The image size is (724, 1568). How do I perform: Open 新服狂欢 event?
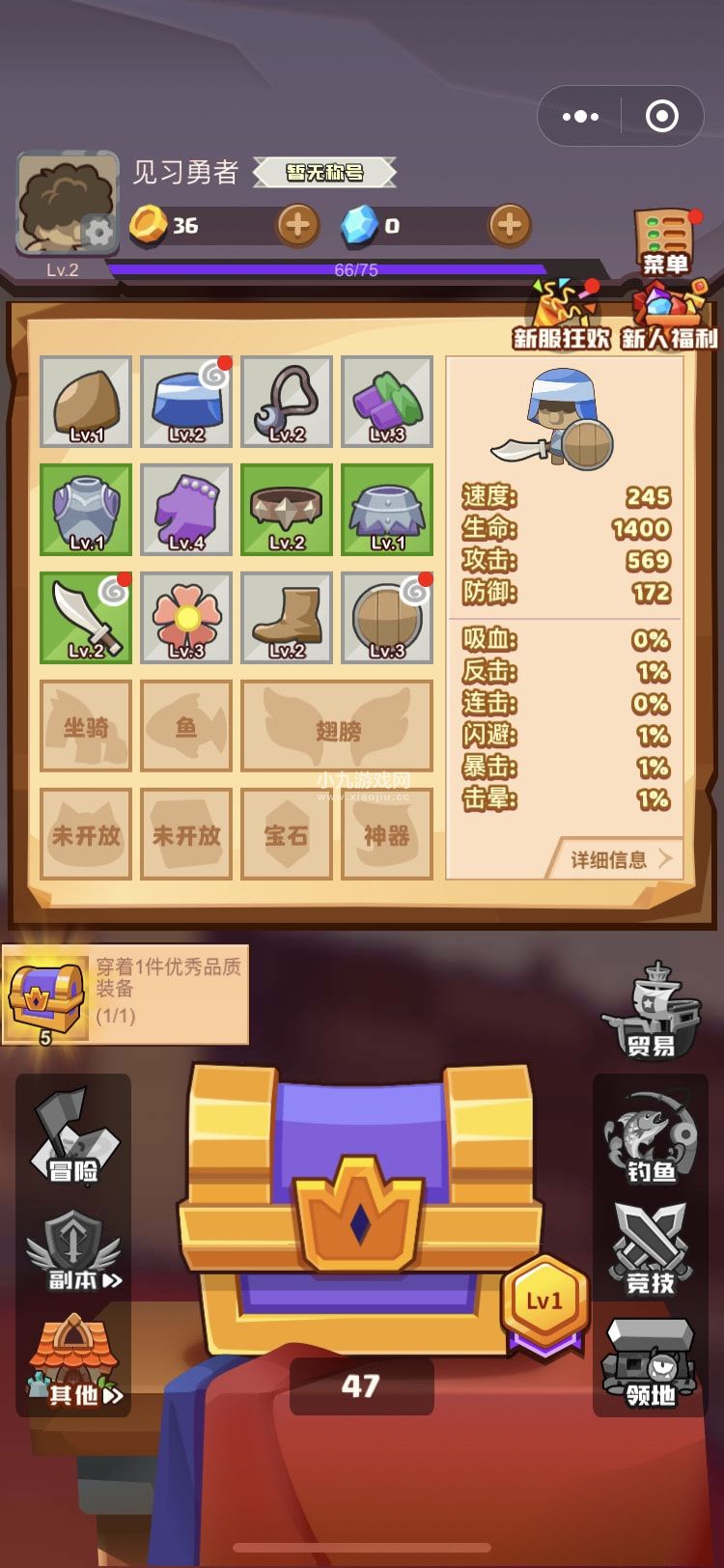(562, 315)
